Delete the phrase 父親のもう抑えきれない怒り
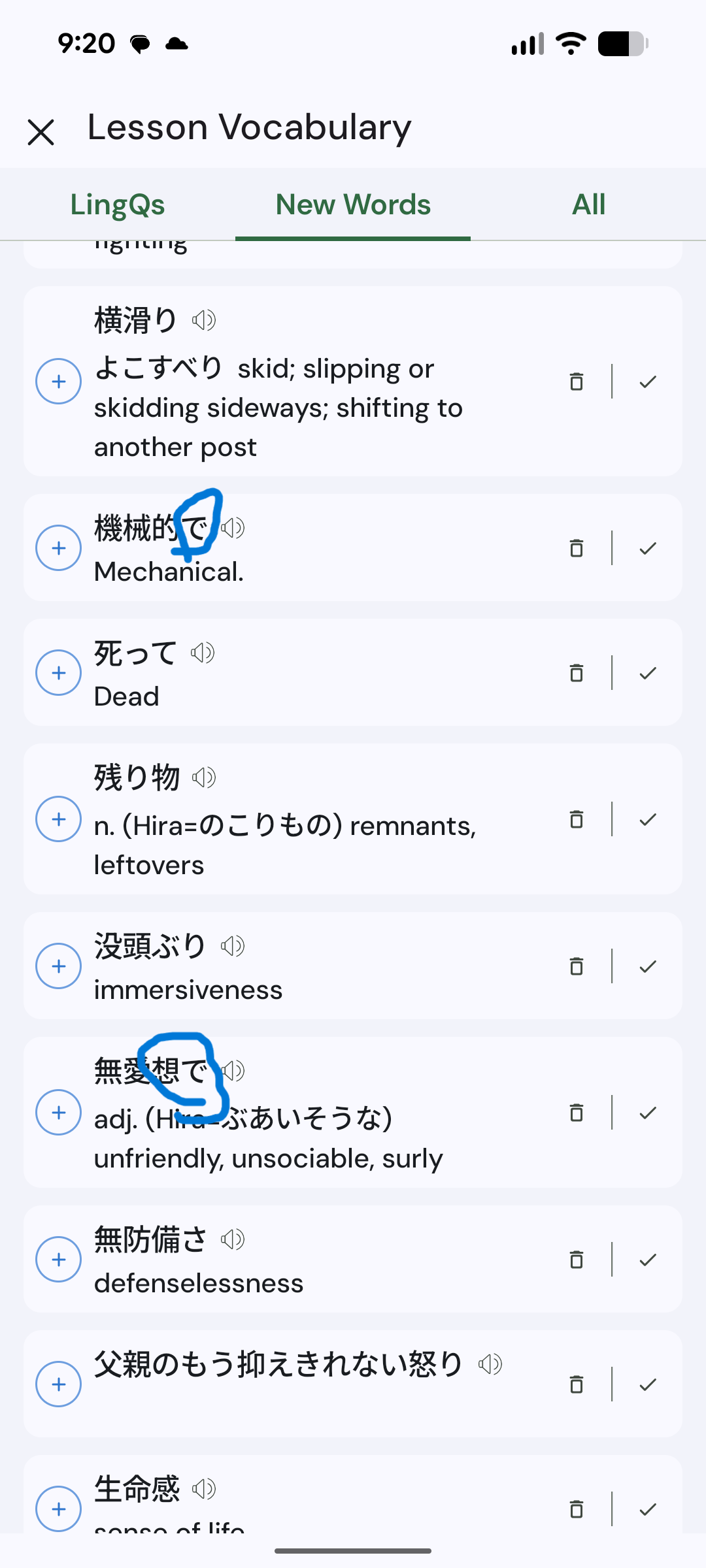The width and height of the screenshot is (706, 1568). click(576, 1384)
